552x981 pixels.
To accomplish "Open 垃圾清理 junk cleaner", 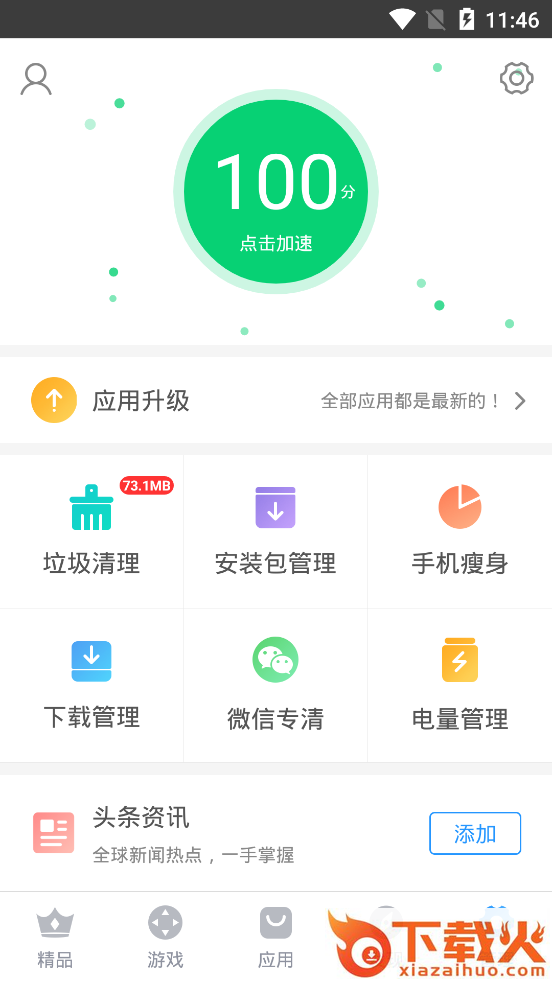I will click(91, 532).
